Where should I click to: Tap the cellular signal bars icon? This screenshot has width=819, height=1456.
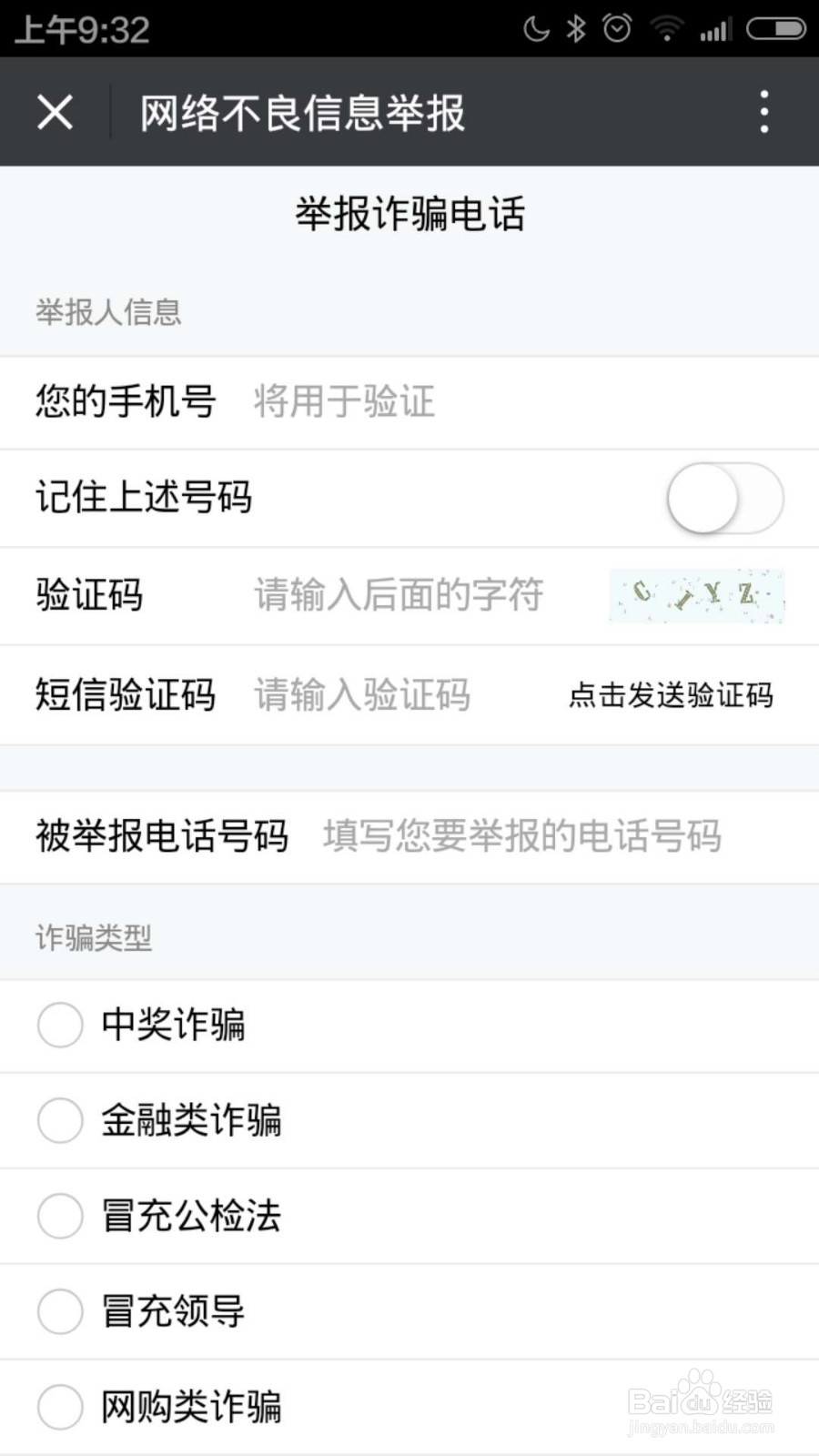715,28
